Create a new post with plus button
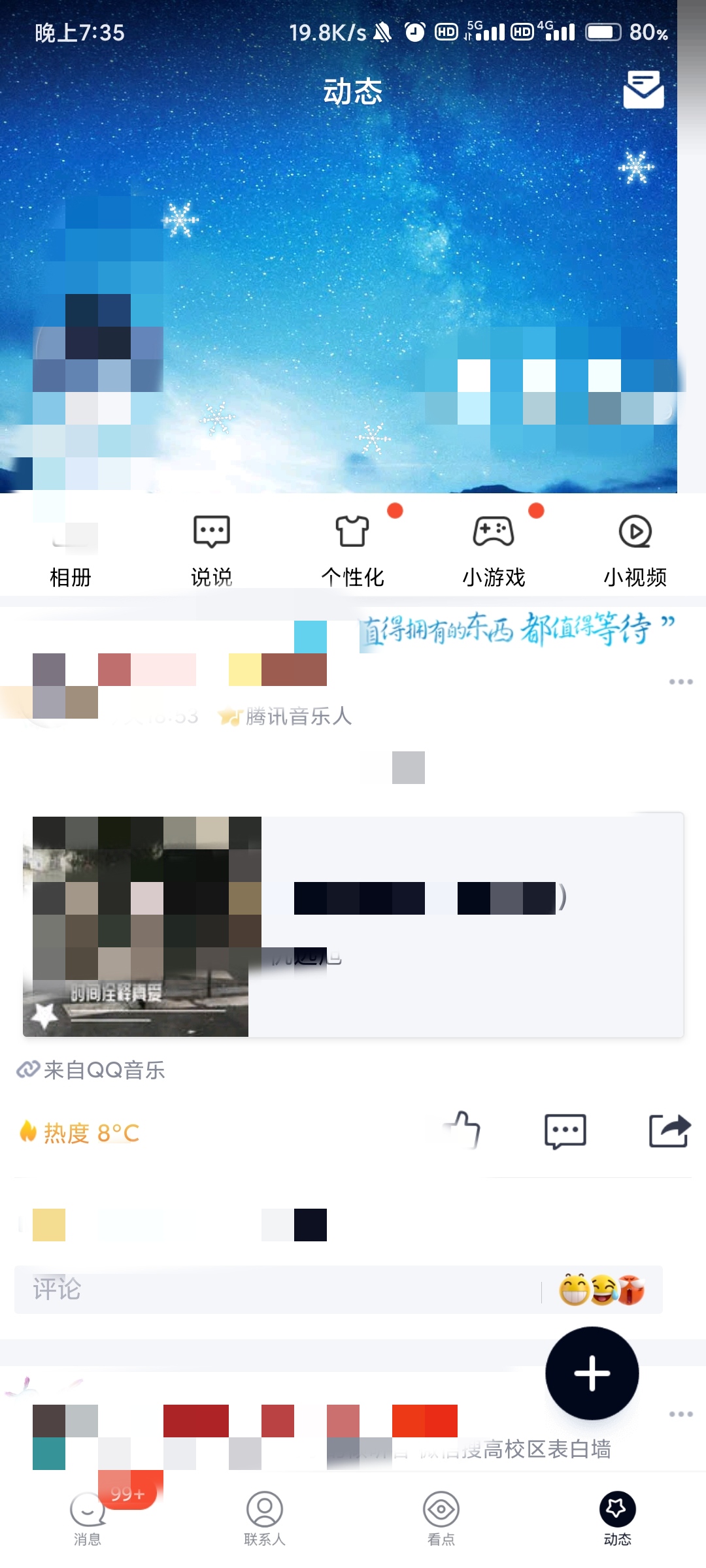 coord(592,1373)
